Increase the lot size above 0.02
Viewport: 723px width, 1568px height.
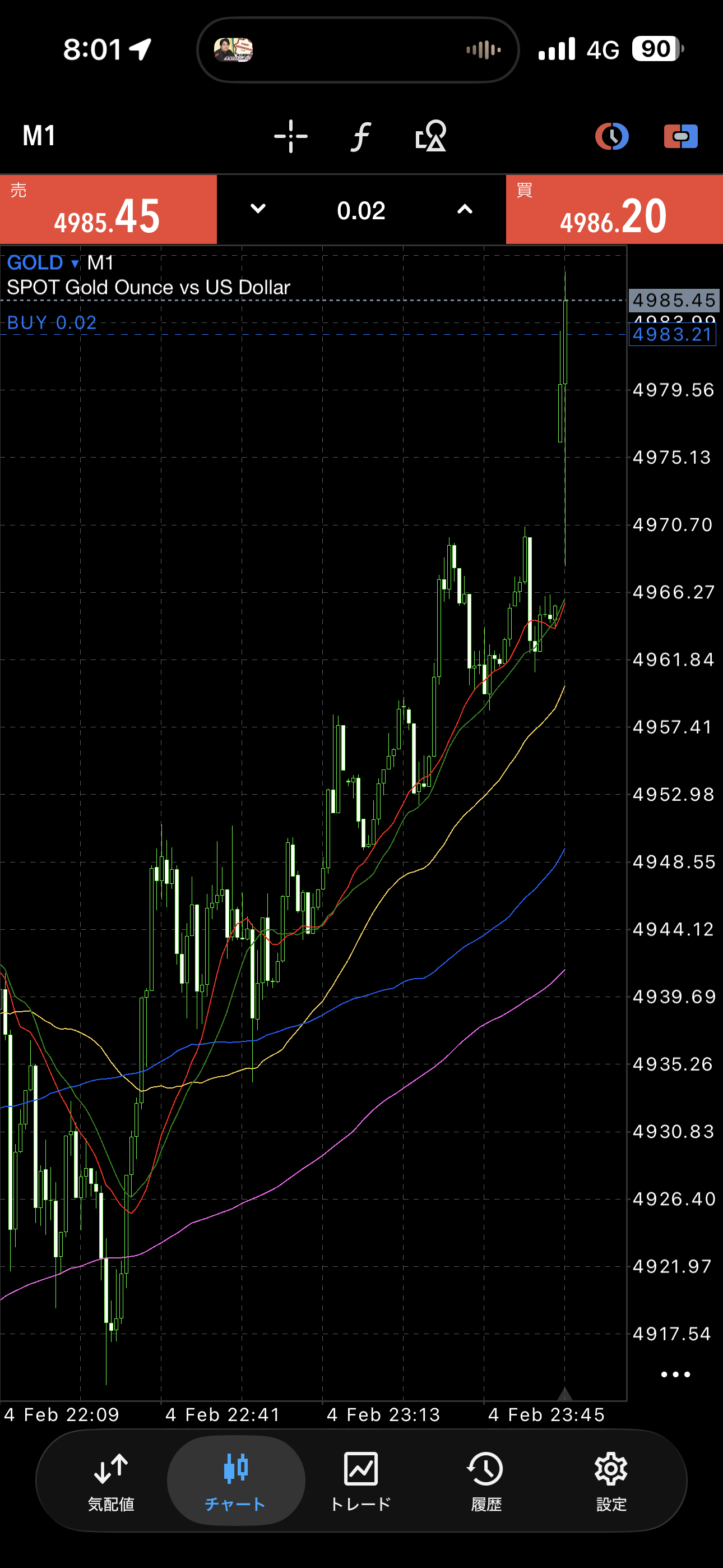(x=465, y=209)
